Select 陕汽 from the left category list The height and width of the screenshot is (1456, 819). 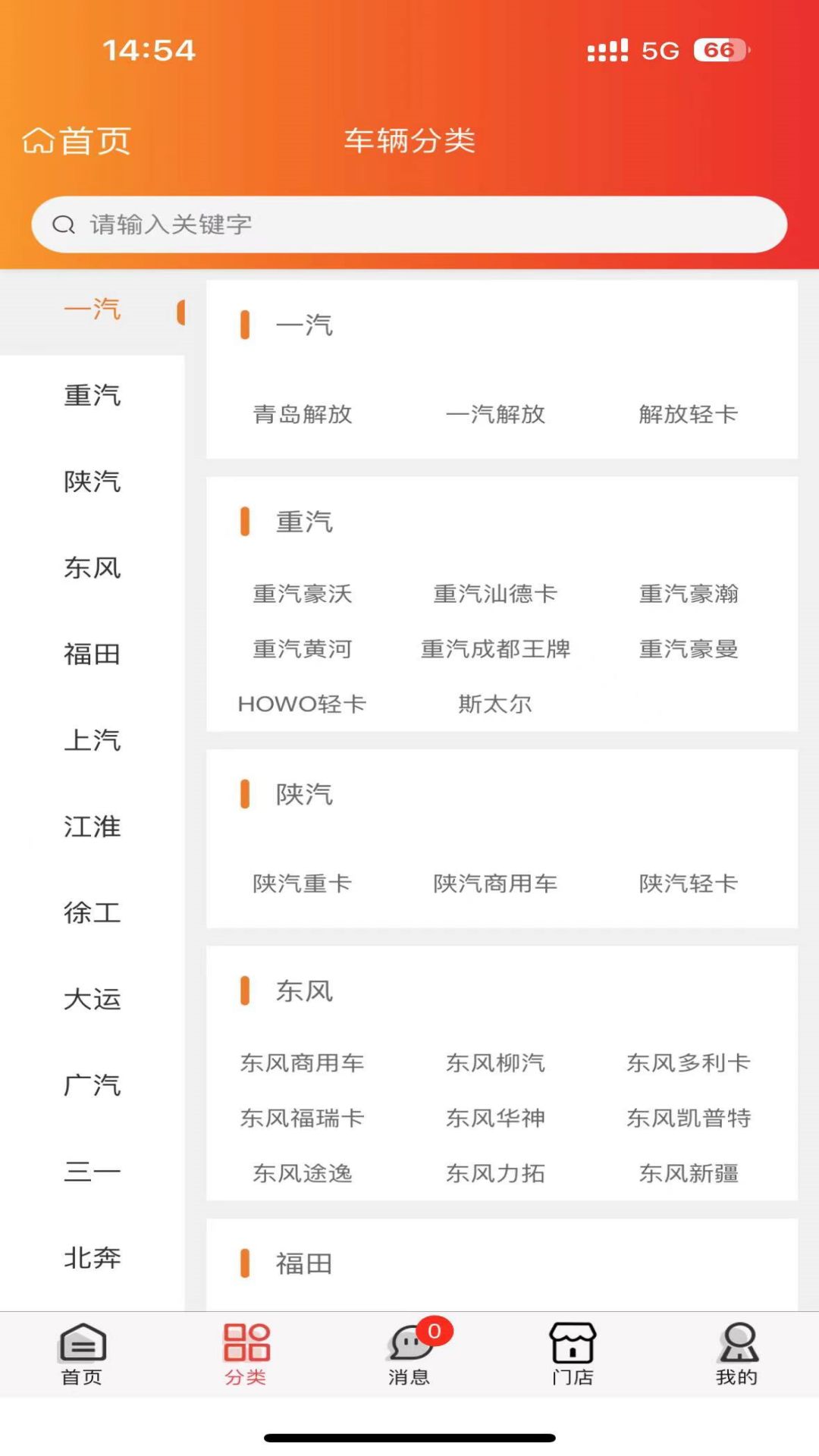click(93, 482)
